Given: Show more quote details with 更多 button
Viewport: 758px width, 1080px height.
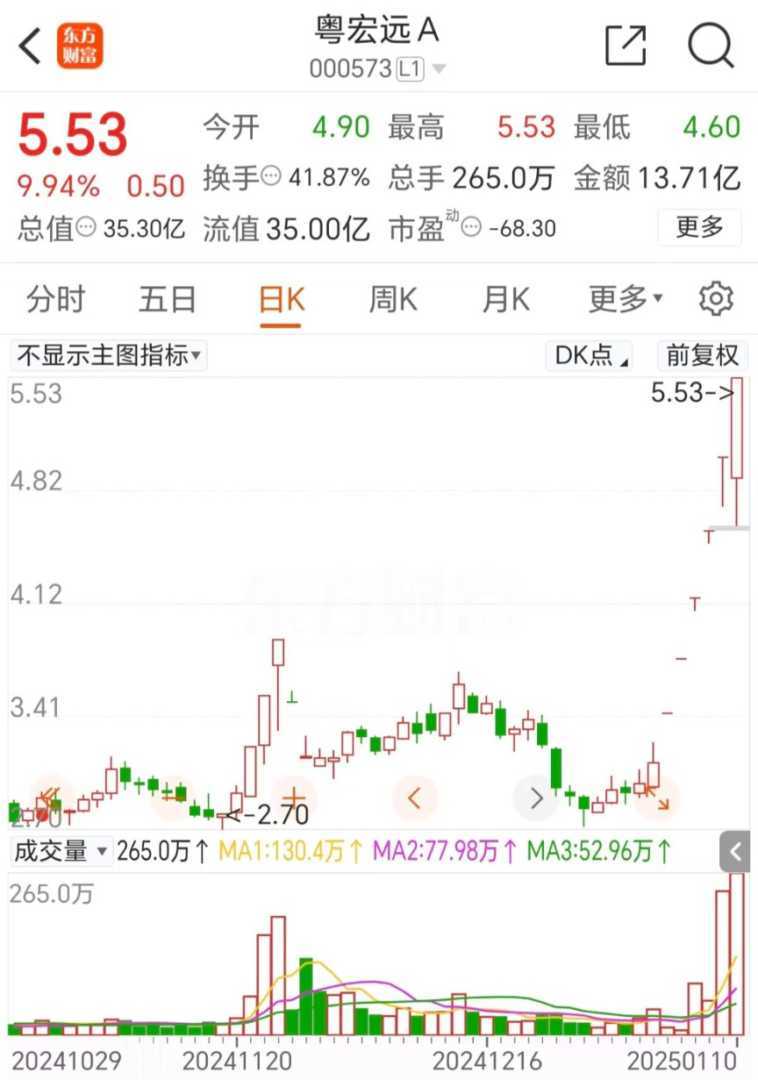Looking at the screenshot, I should (699, 228).
